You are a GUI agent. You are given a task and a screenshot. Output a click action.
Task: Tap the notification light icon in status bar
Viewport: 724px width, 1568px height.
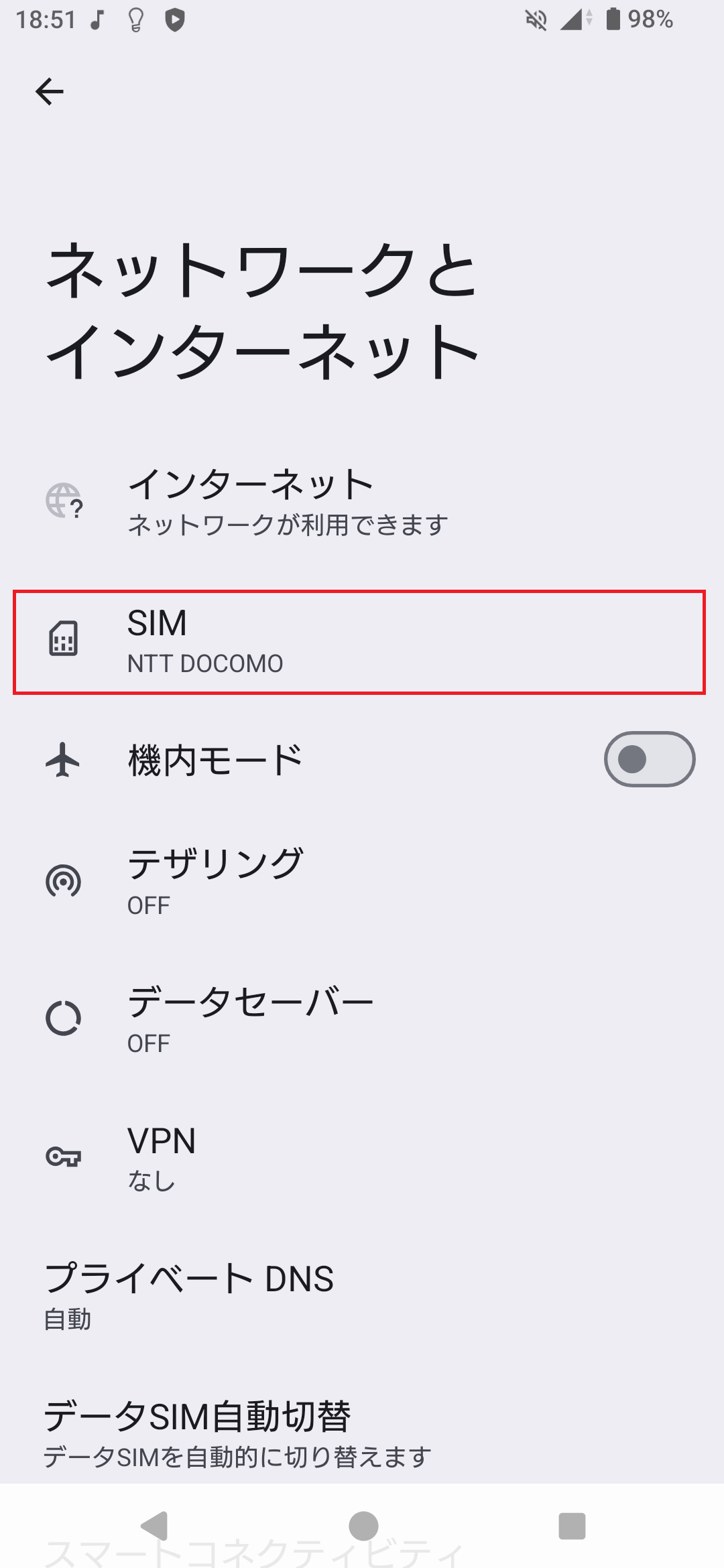pos(134,20)
